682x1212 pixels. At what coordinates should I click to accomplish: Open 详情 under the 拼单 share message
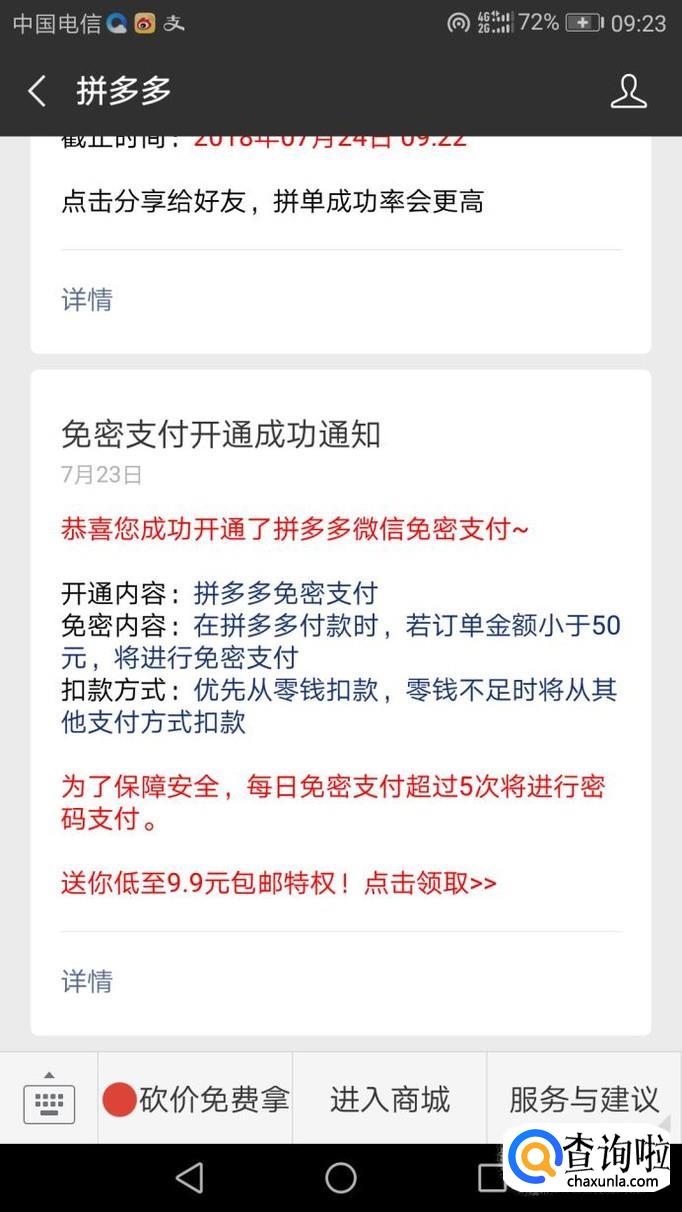(87, 299)
